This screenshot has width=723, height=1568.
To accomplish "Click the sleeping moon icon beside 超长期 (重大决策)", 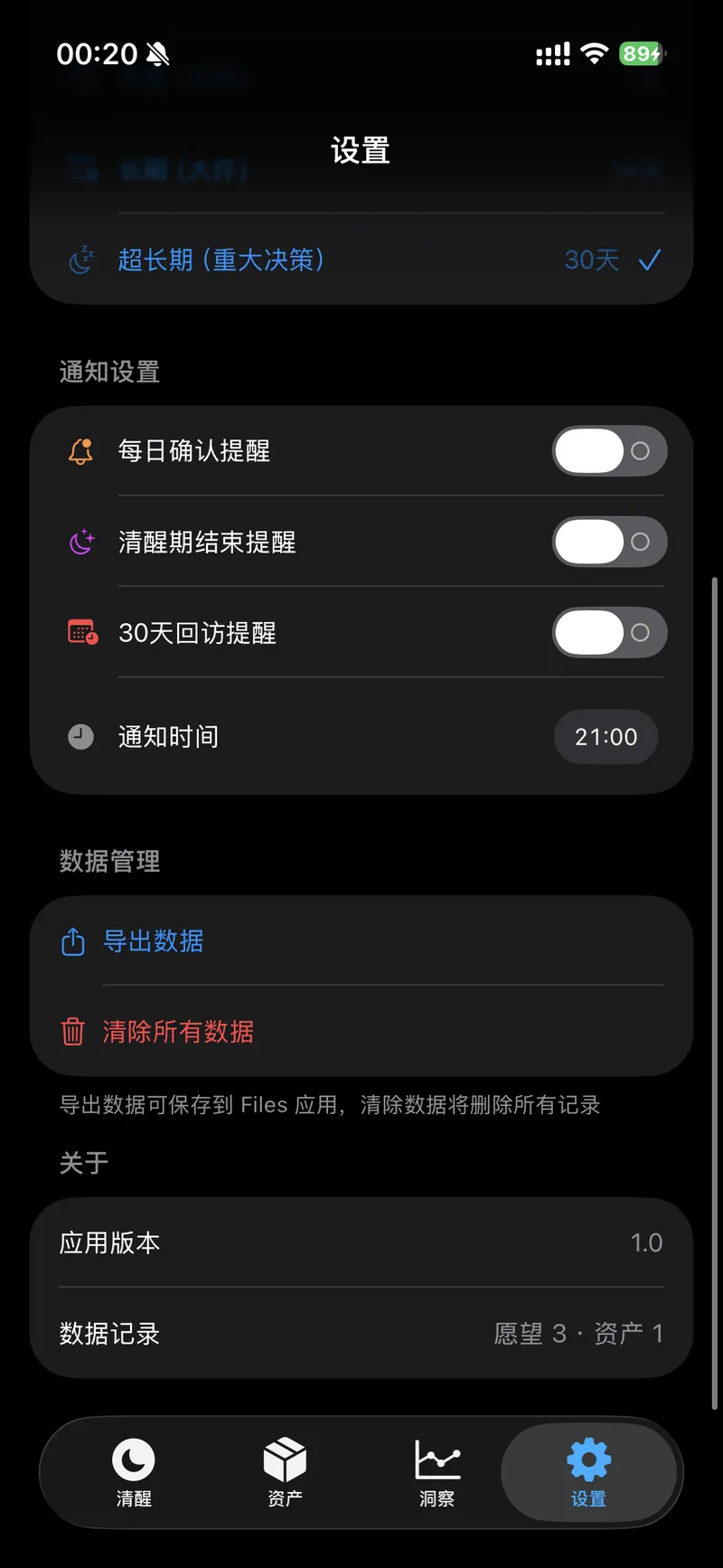I will (81, 260).
